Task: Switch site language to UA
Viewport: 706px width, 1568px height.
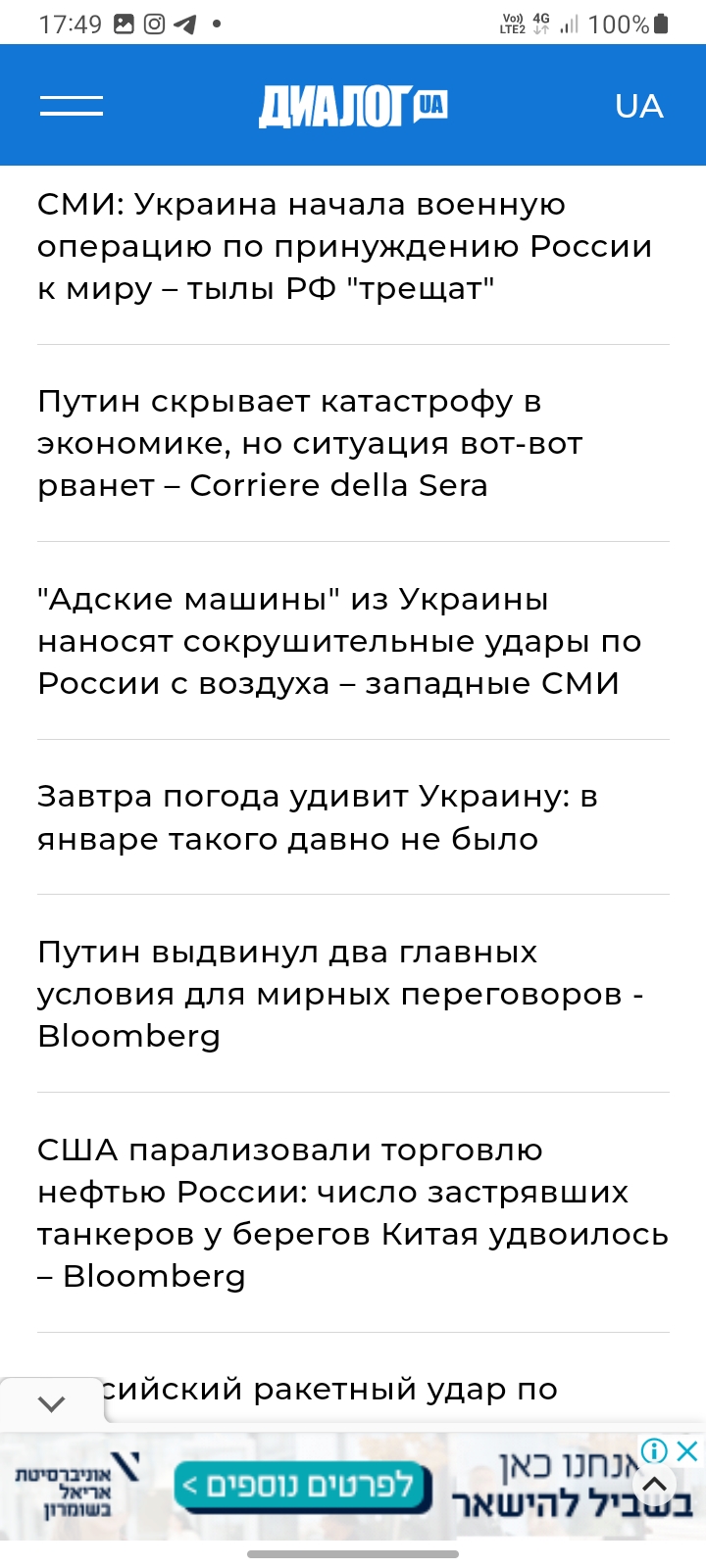Action: [x=638, y=106]
